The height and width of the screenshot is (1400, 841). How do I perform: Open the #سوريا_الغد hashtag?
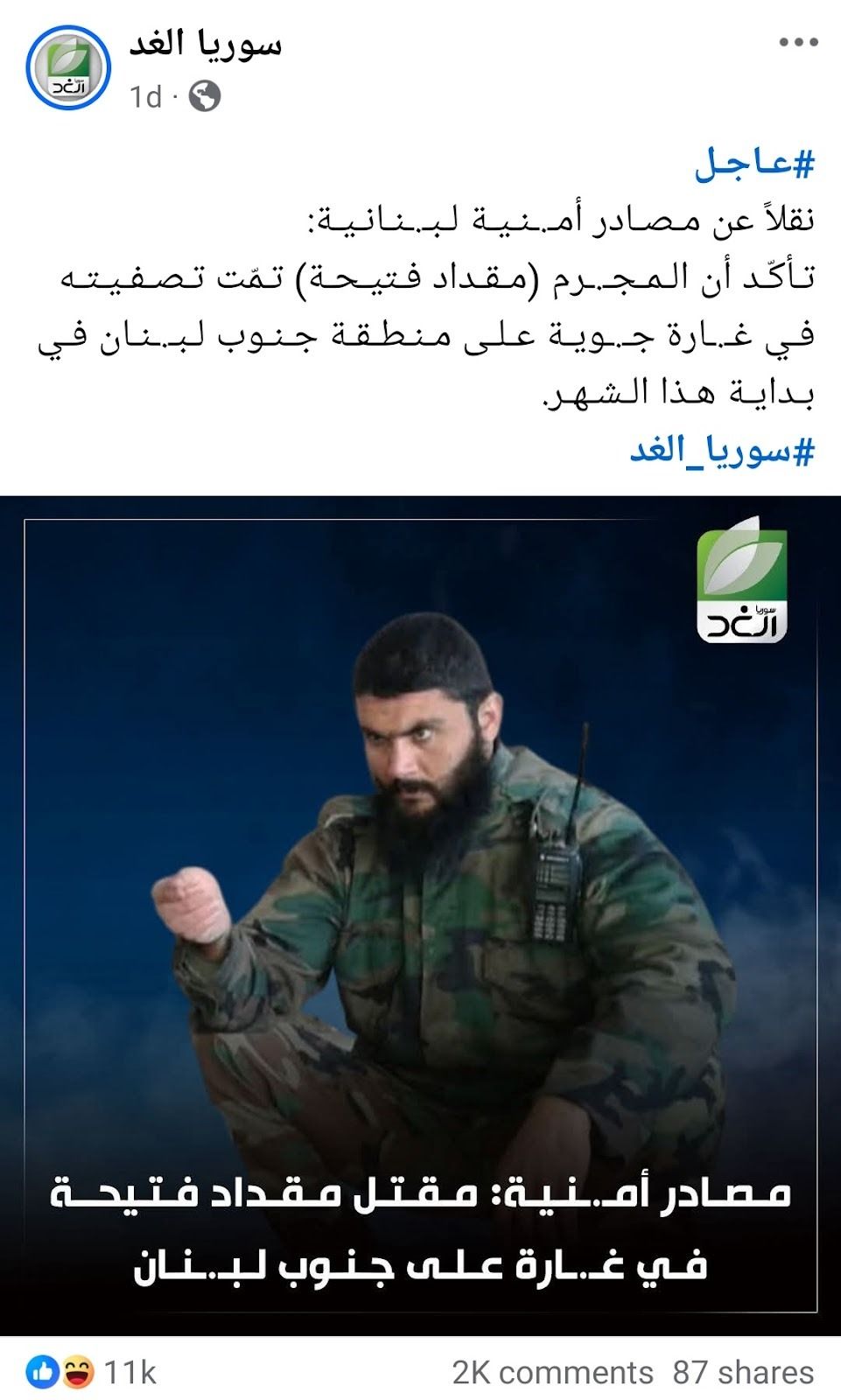point(721,451)
